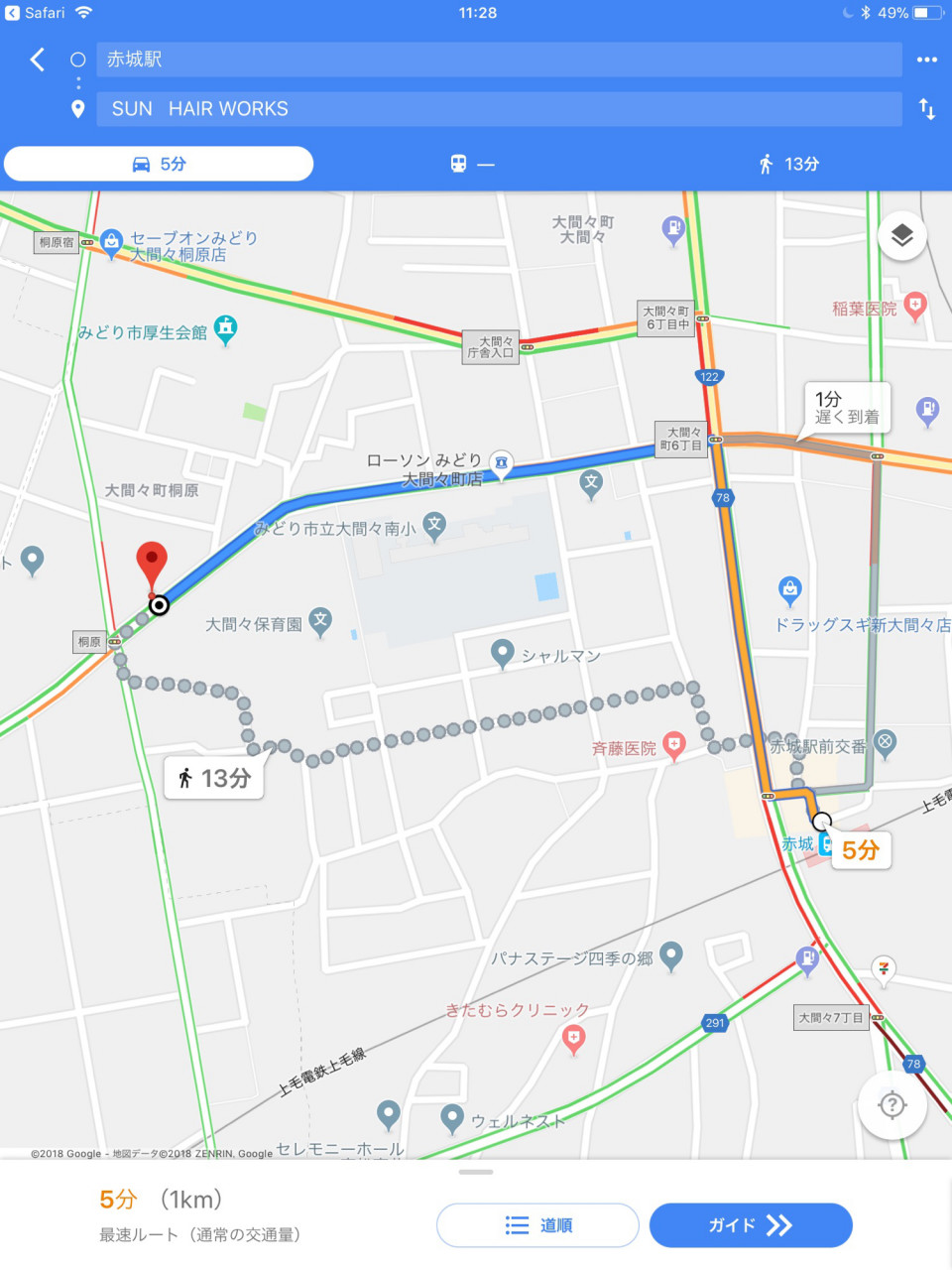Switch to the transit tab
952x1270 pixels.
click(472, 164)
